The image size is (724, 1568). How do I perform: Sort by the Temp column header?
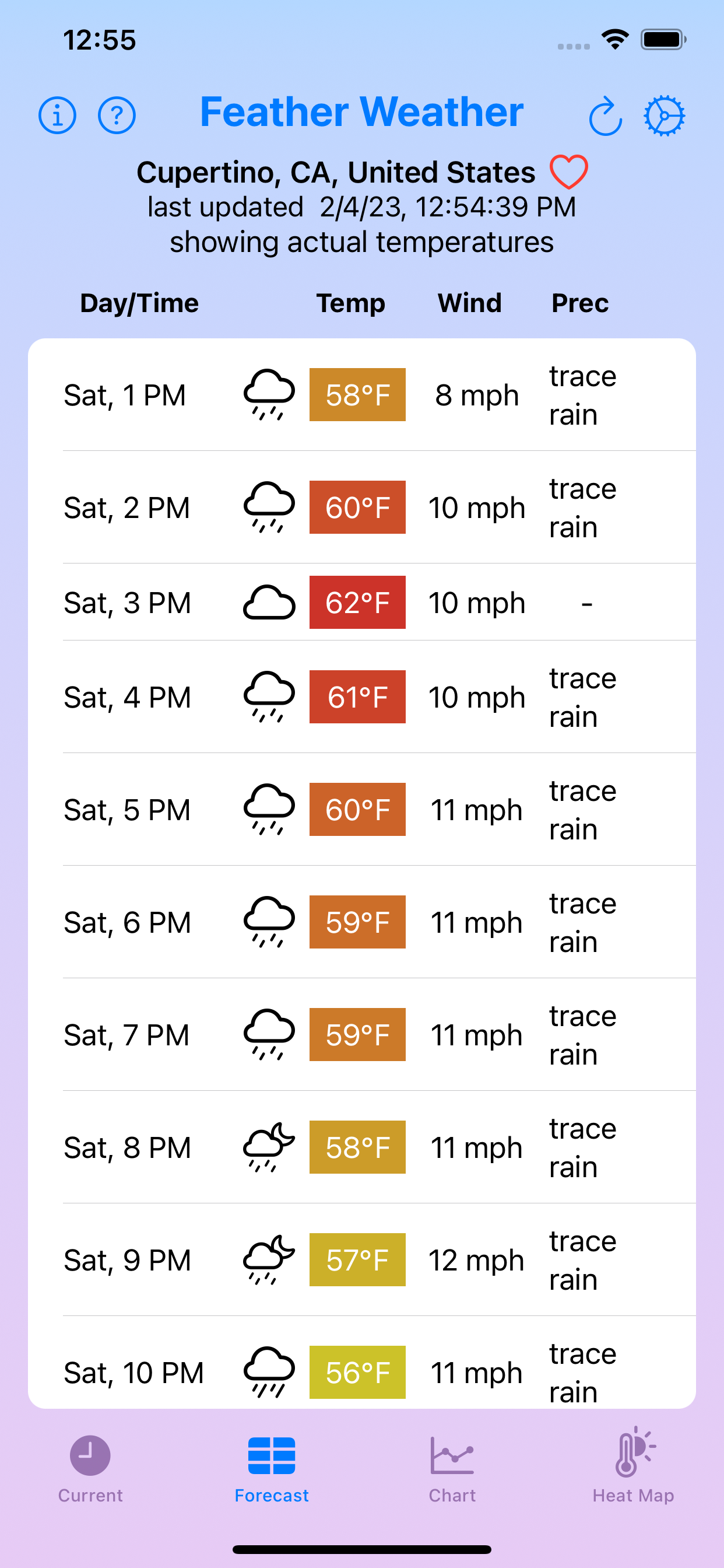350,303
